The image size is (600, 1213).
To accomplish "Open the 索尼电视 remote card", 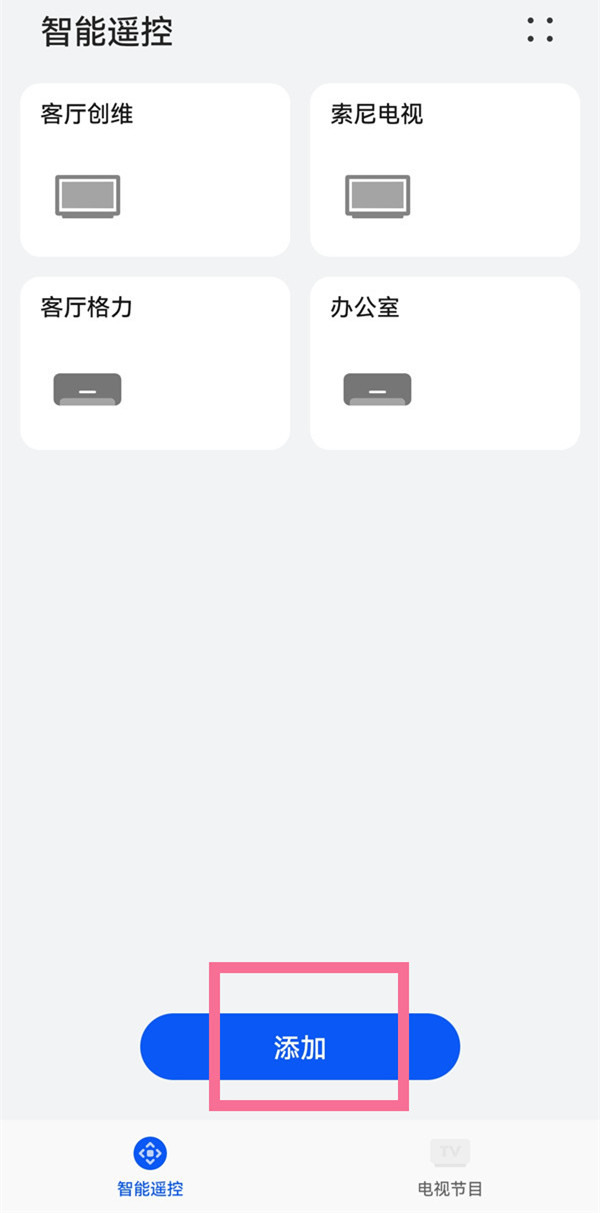I will coord(445,170).
